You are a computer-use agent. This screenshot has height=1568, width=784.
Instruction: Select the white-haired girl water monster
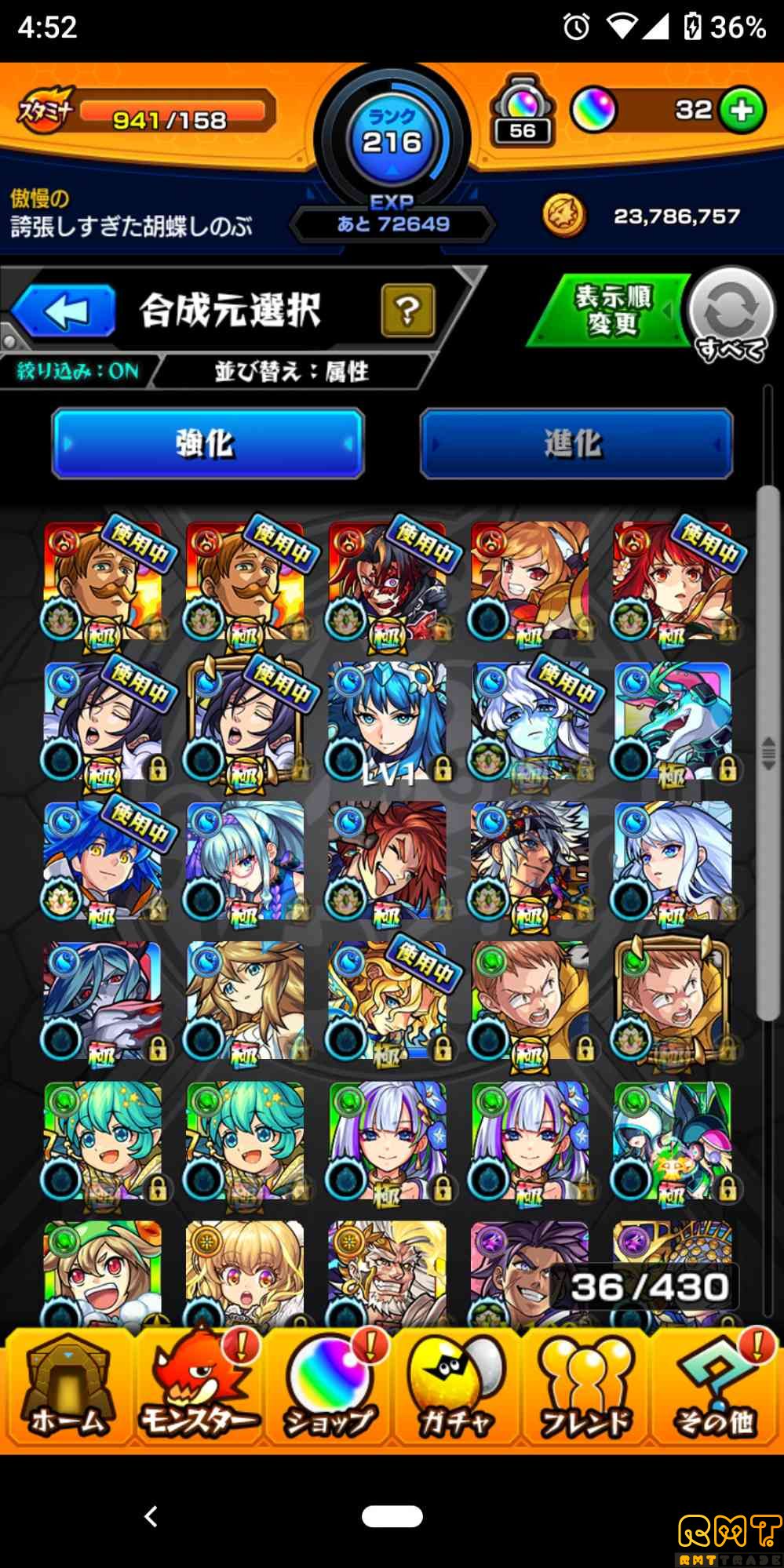pos(673,860)
